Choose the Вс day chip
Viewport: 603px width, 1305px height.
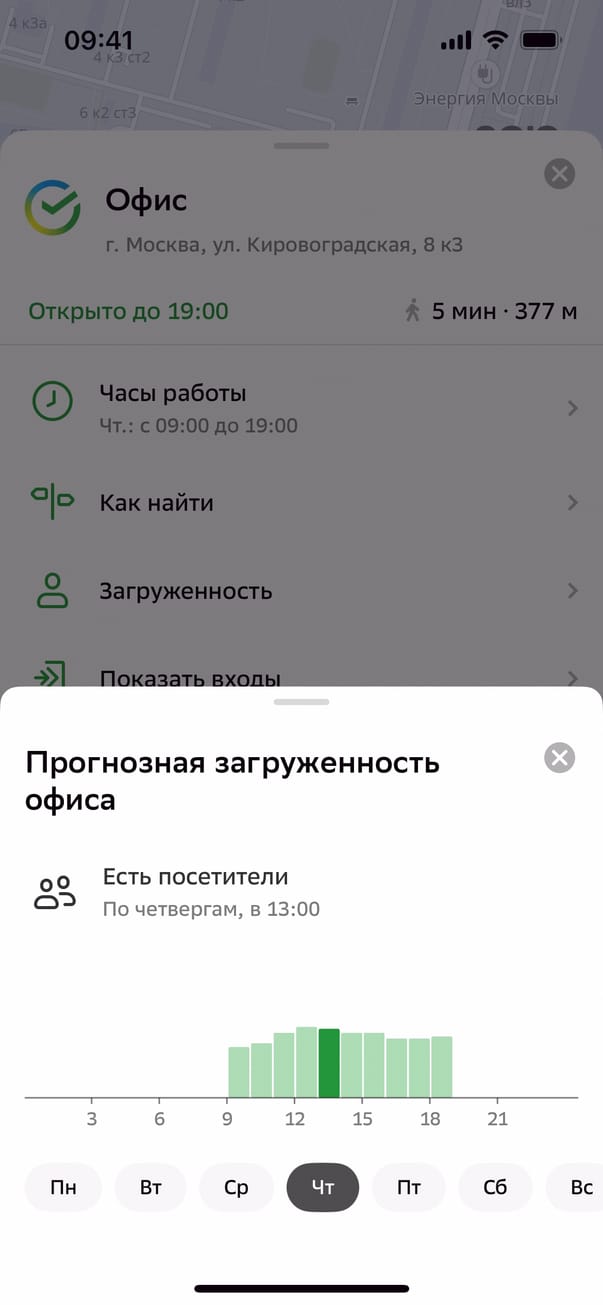[578, 1188]
